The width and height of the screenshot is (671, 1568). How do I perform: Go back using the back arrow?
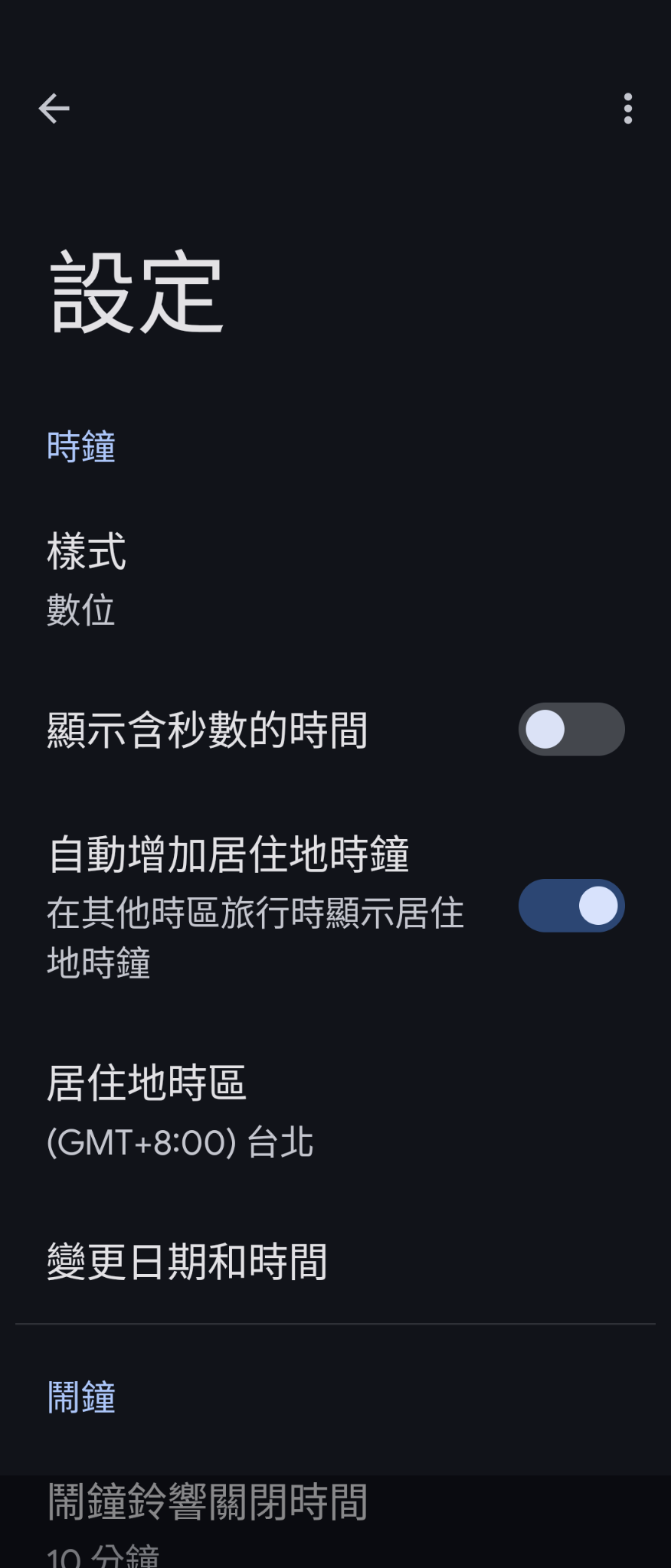54,109
